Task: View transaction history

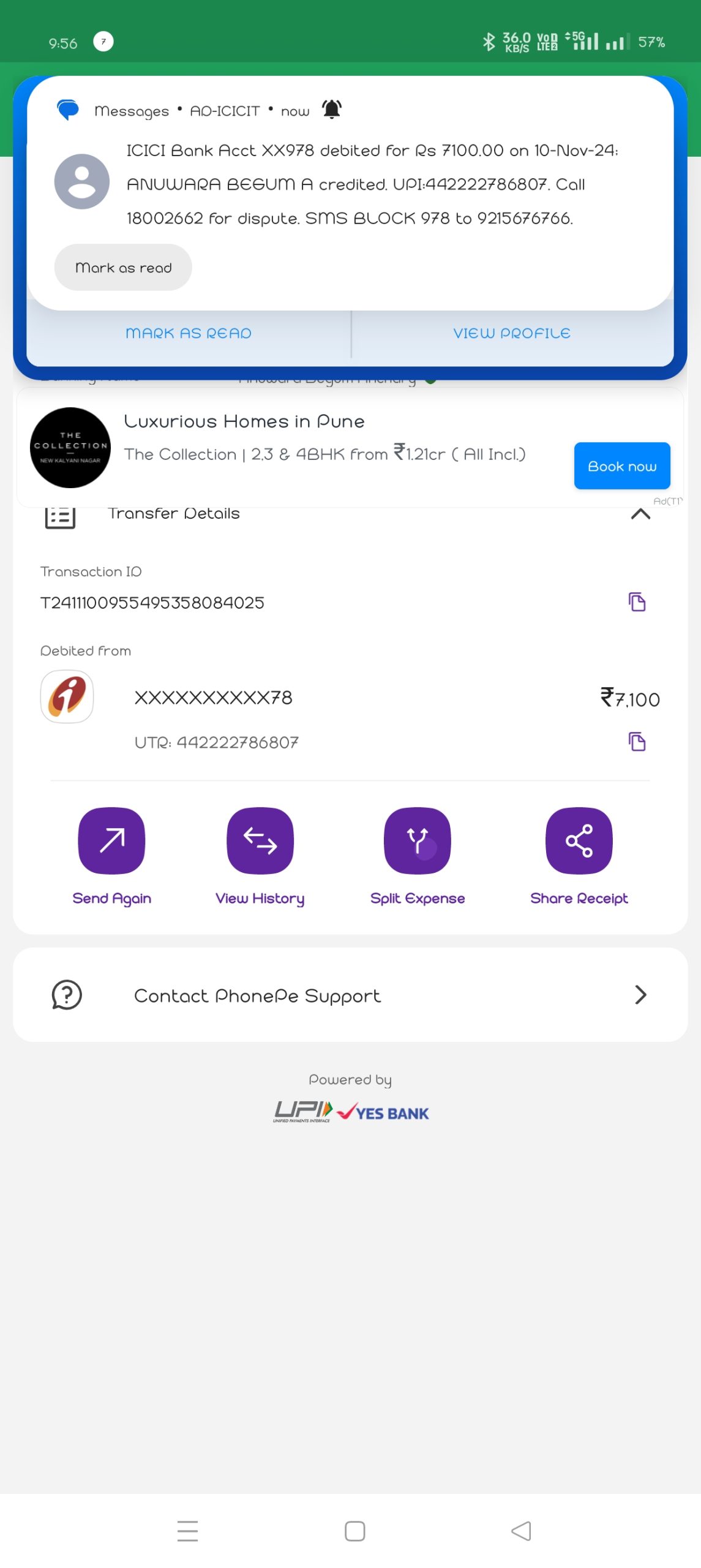Action: [x=260, y=840]
